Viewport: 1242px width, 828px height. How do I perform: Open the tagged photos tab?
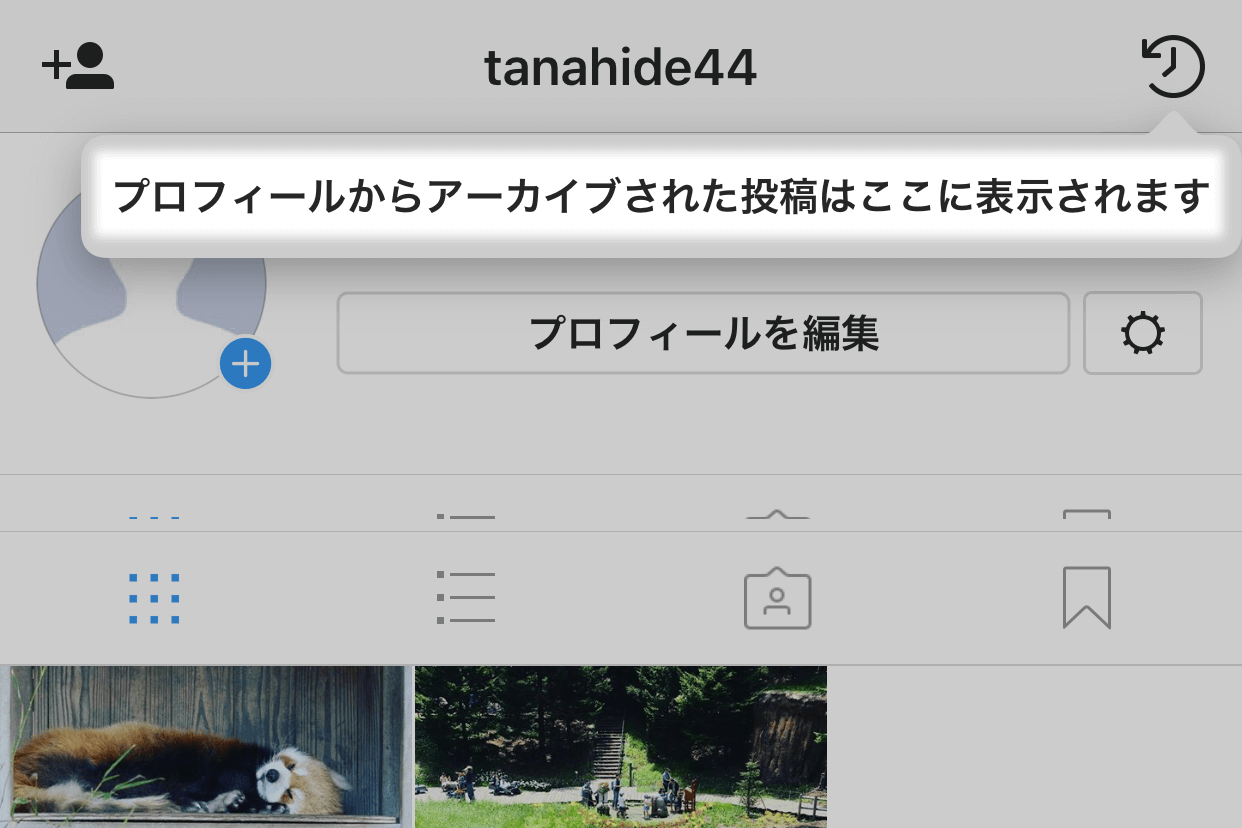click(777, 599)
